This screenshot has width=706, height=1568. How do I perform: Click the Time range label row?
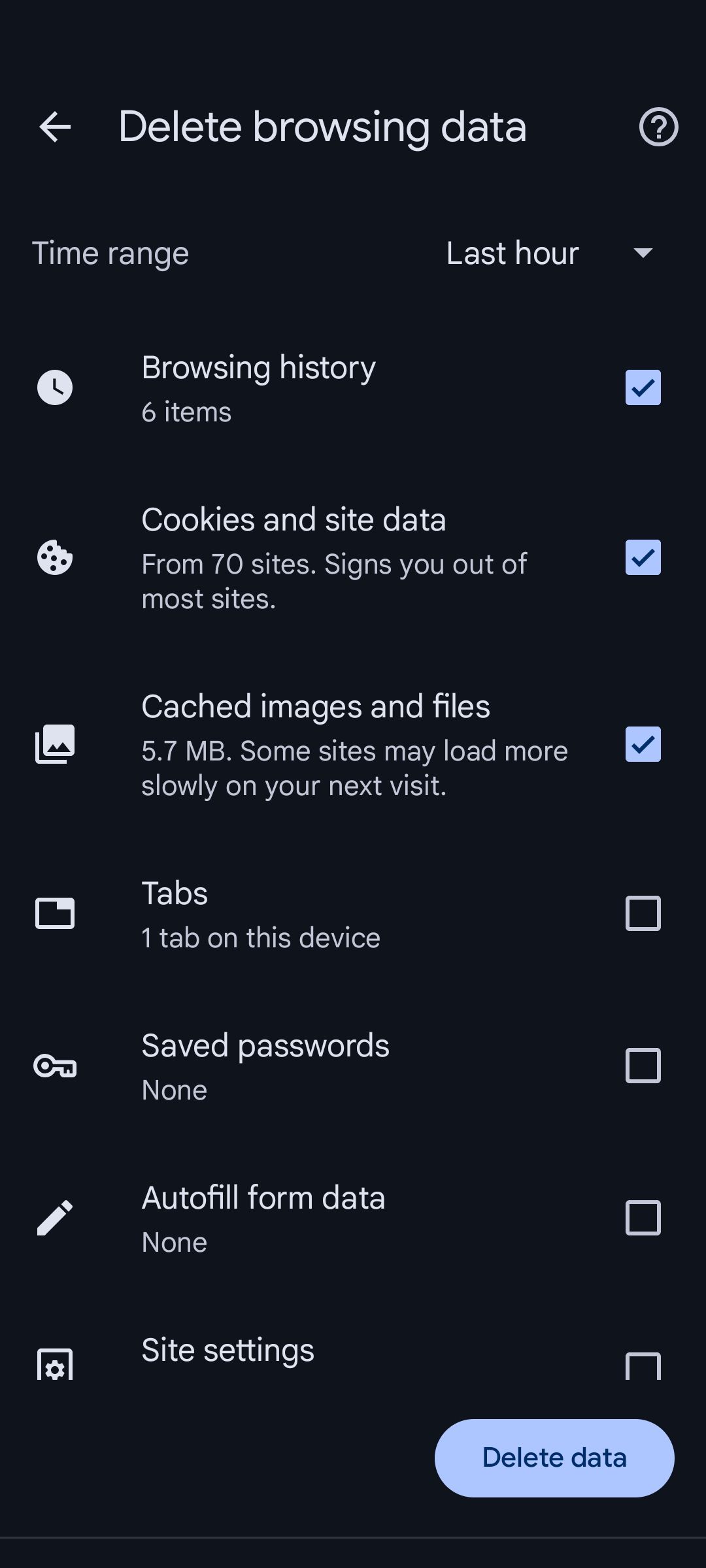pos(110,253)
